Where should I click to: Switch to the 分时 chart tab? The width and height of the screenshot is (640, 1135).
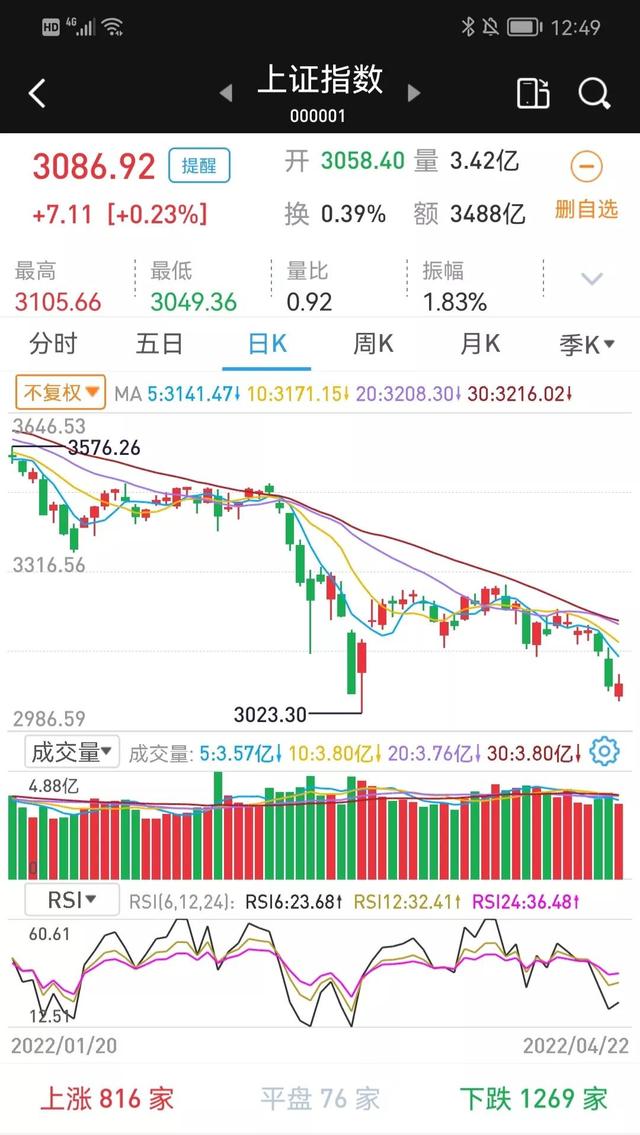tap(53, 344)
